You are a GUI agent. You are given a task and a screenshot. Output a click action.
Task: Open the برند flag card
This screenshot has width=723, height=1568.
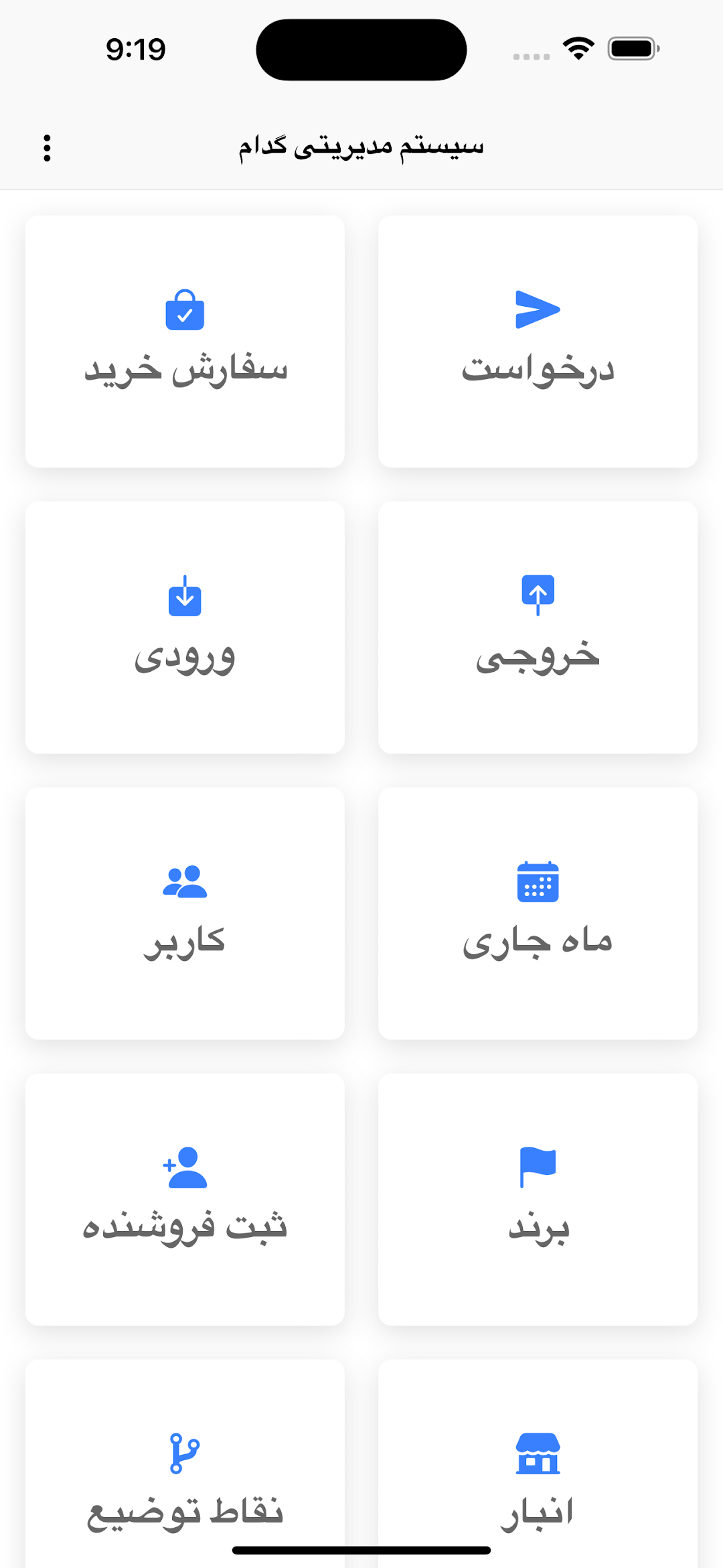click(x=538, y=1200)
